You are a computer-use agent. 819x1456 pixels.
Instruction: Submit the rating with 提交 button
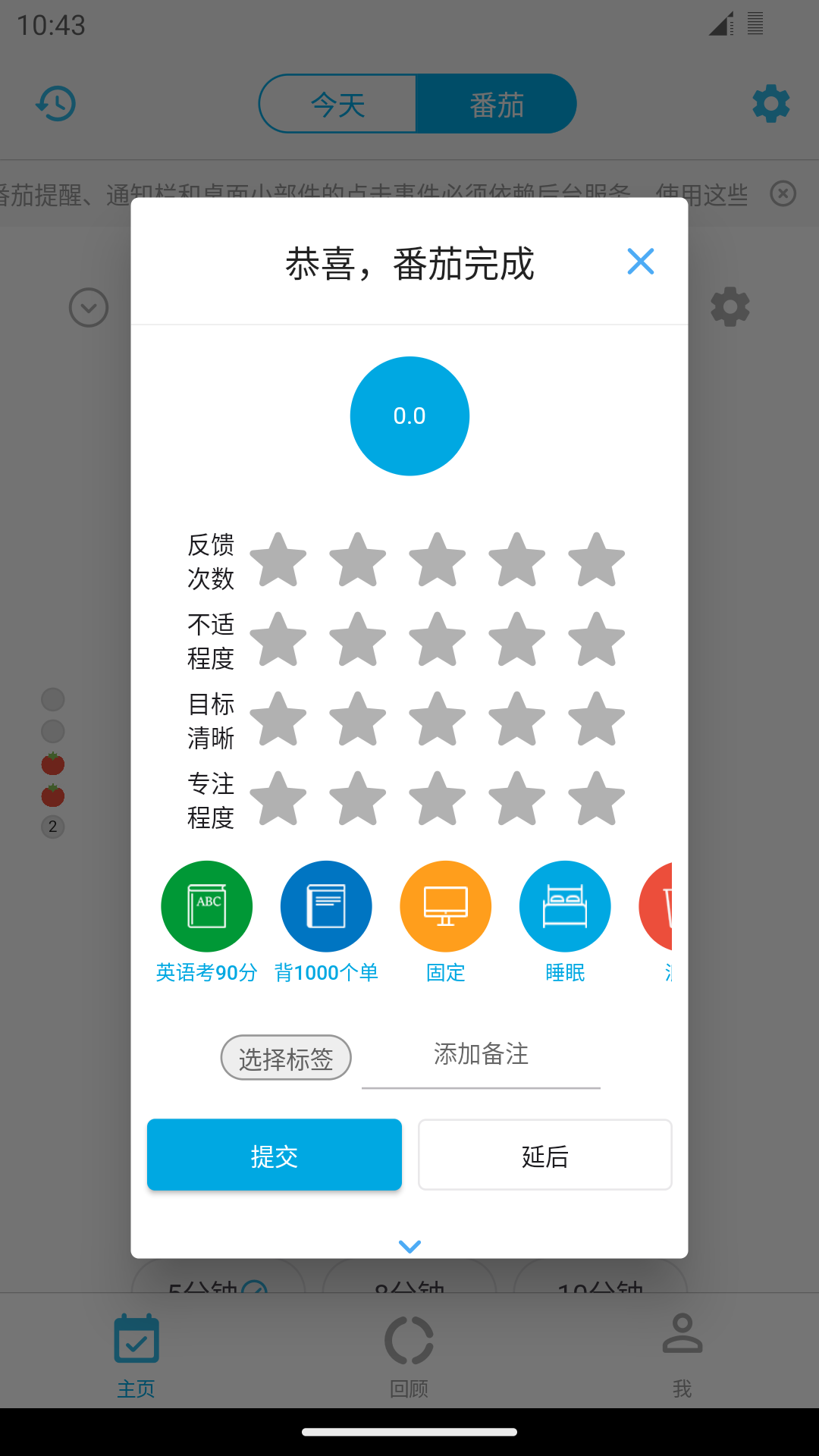pyautogui.click(x=275, y=1155)
